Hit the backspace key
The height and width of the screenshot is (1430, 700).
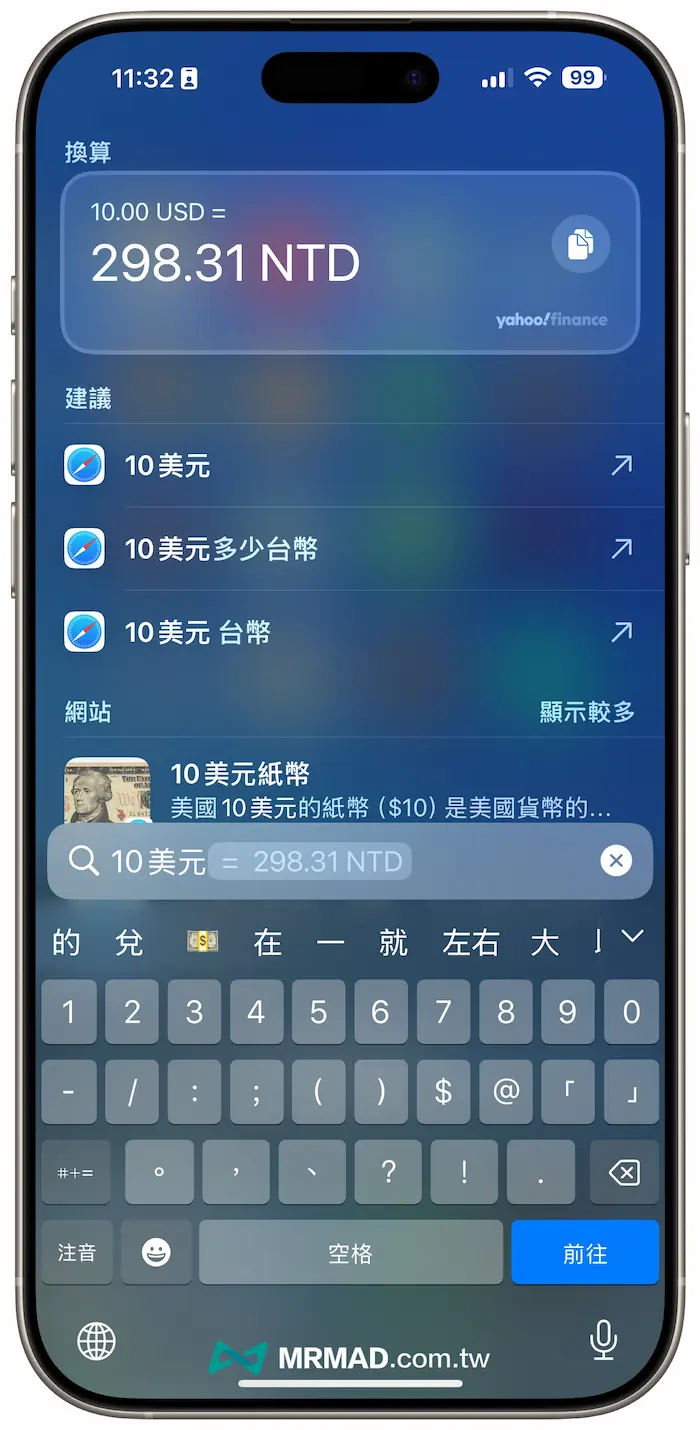(x=623, y=1172)
